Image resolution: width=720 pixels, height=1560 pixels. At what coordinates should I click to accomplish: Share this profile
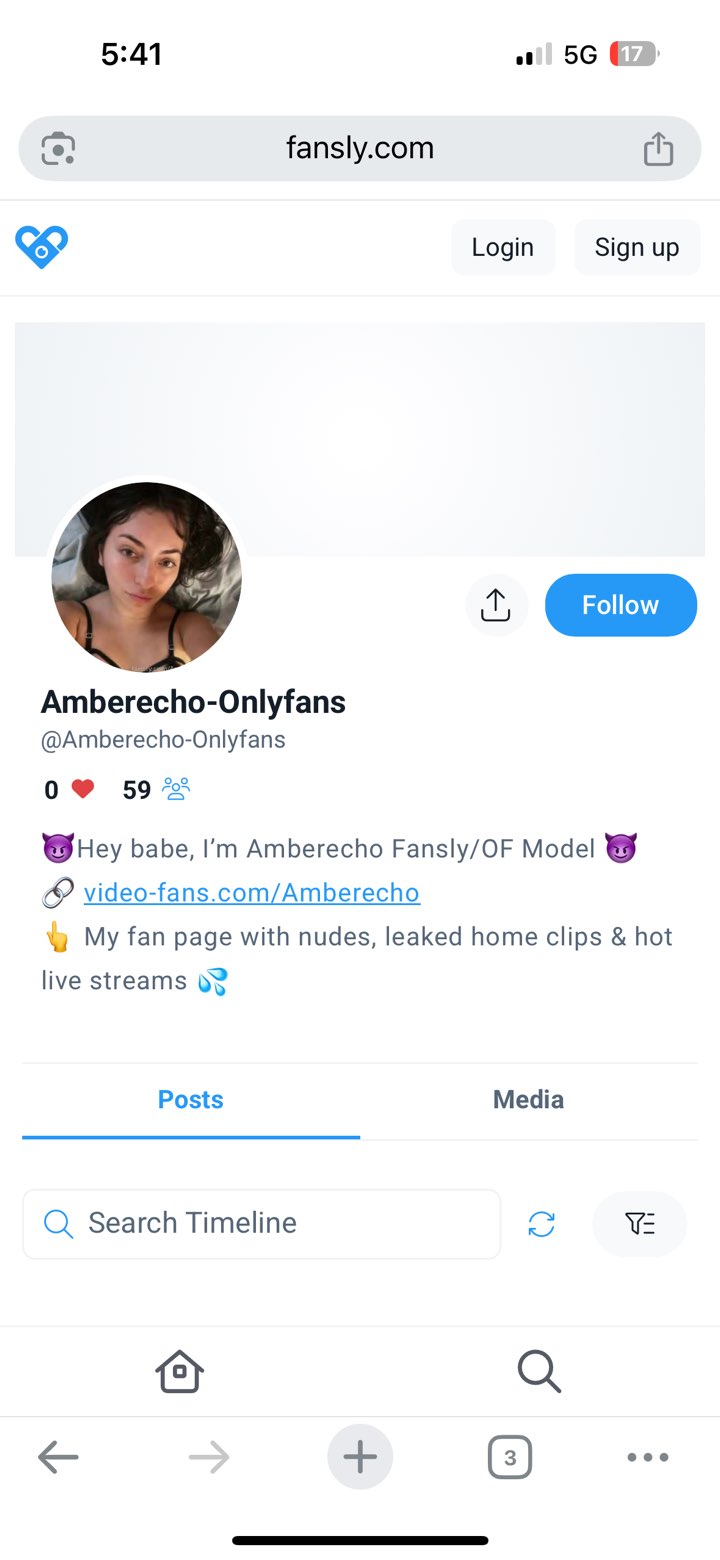pyautogui.click(x=496, y=605)
